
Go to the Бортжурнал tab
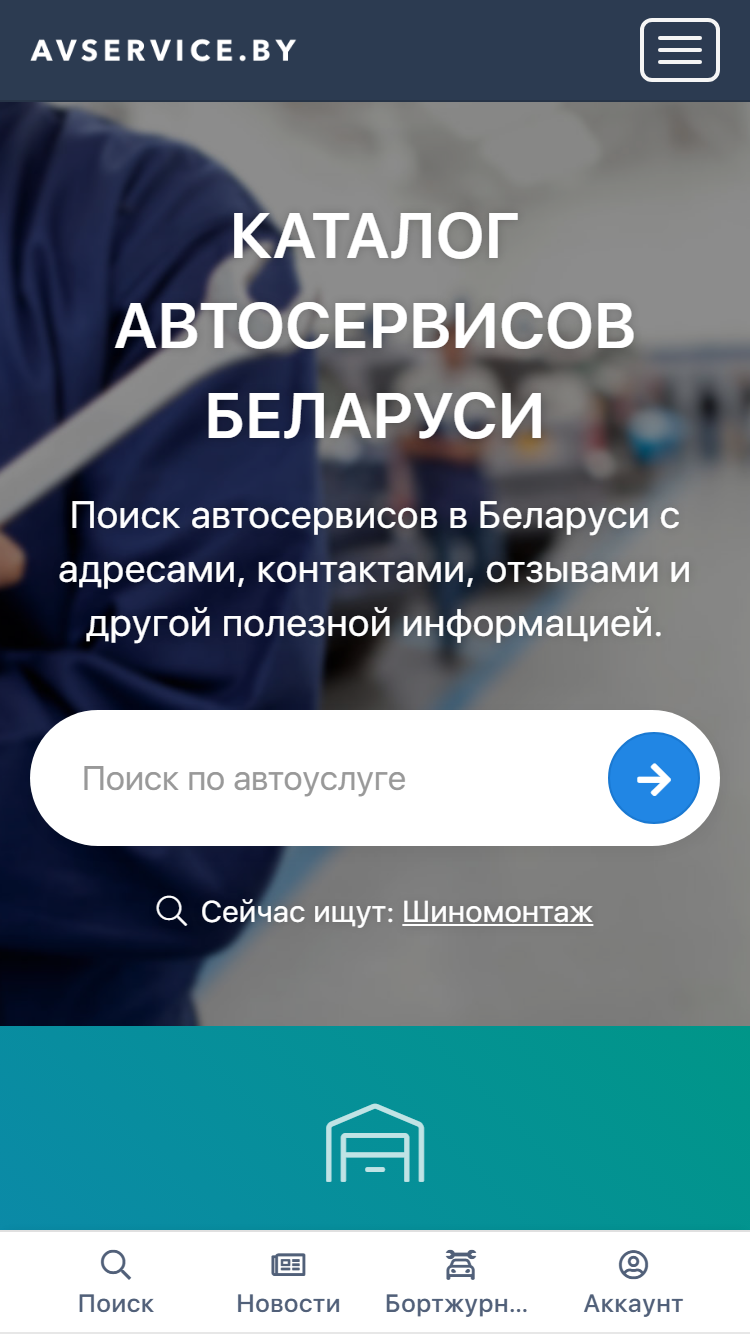(x=460, y=1283)
